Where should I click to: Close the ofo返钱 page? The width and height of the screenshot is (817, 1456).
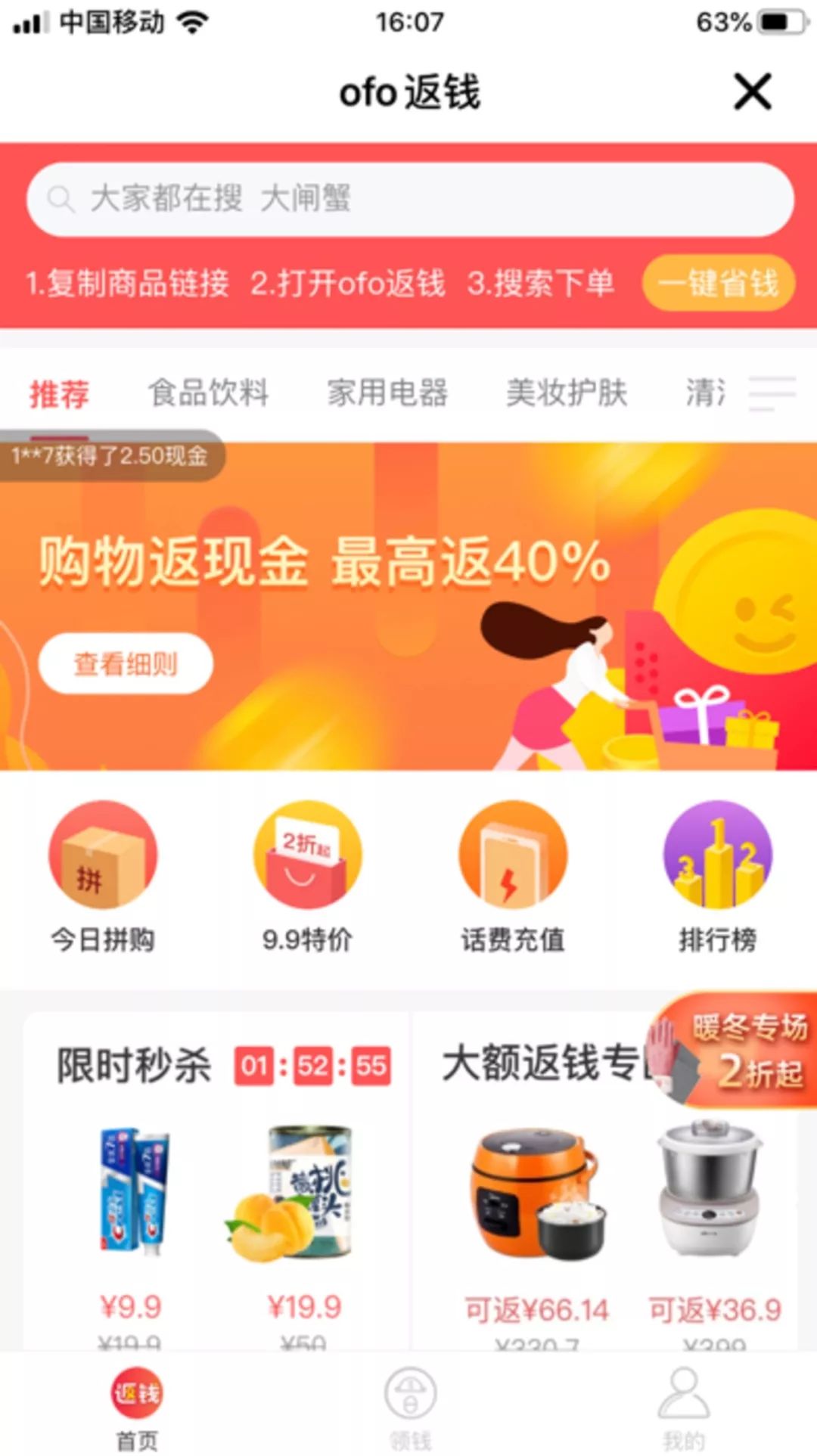pyautogui.click(x=752, y=92)
